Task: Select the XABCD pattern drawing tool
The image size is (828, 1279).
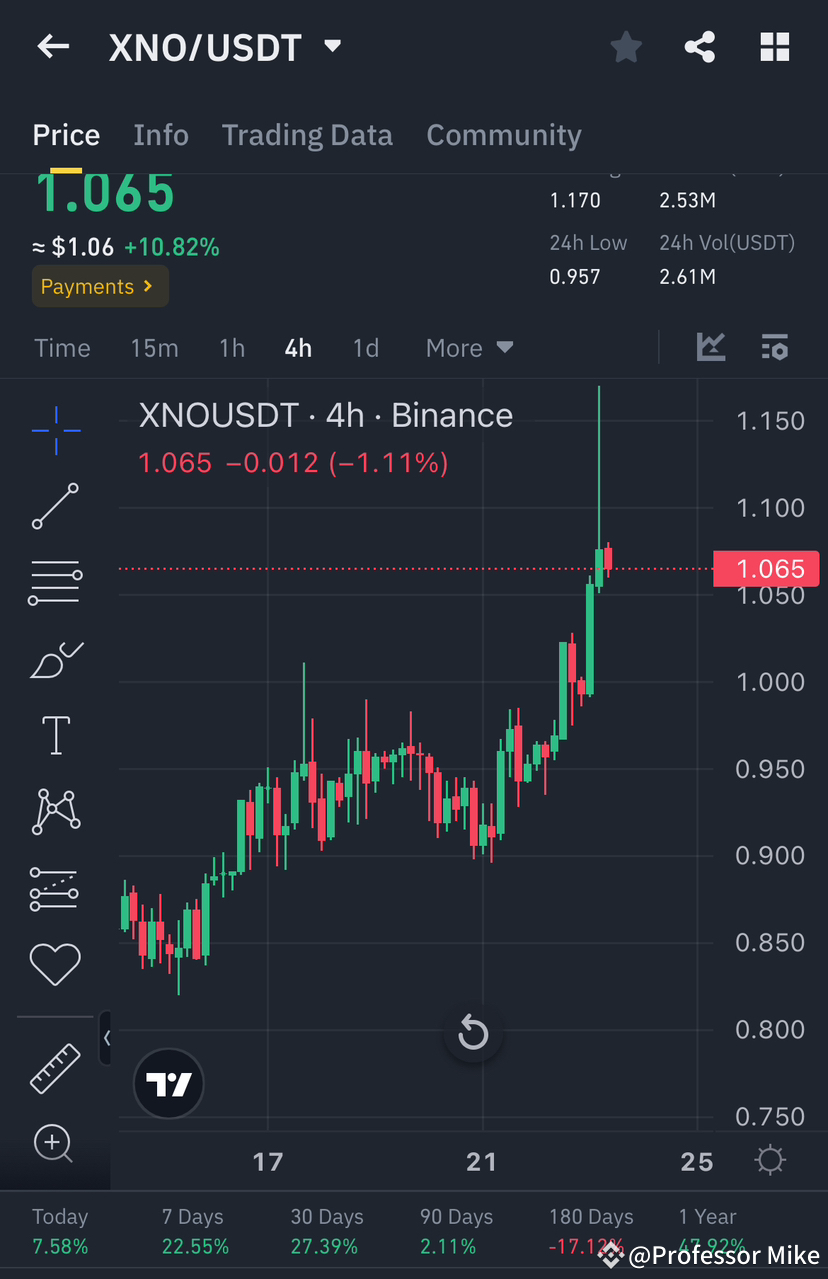Action: point(55,811)
